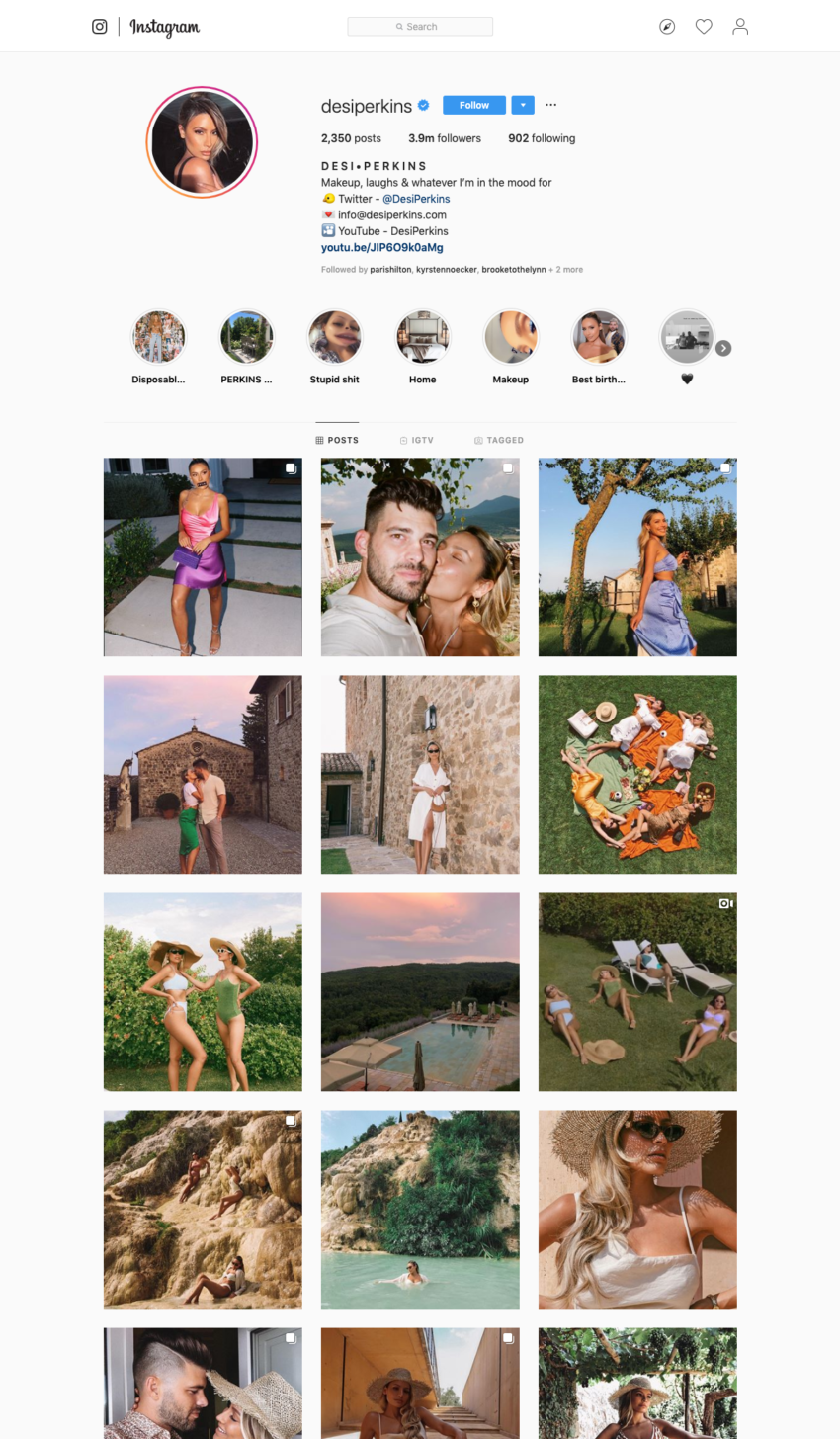The image size is (840, 1439).
Task: Open the @DesiPerkins Twitter link
Action: pos(416,199)
